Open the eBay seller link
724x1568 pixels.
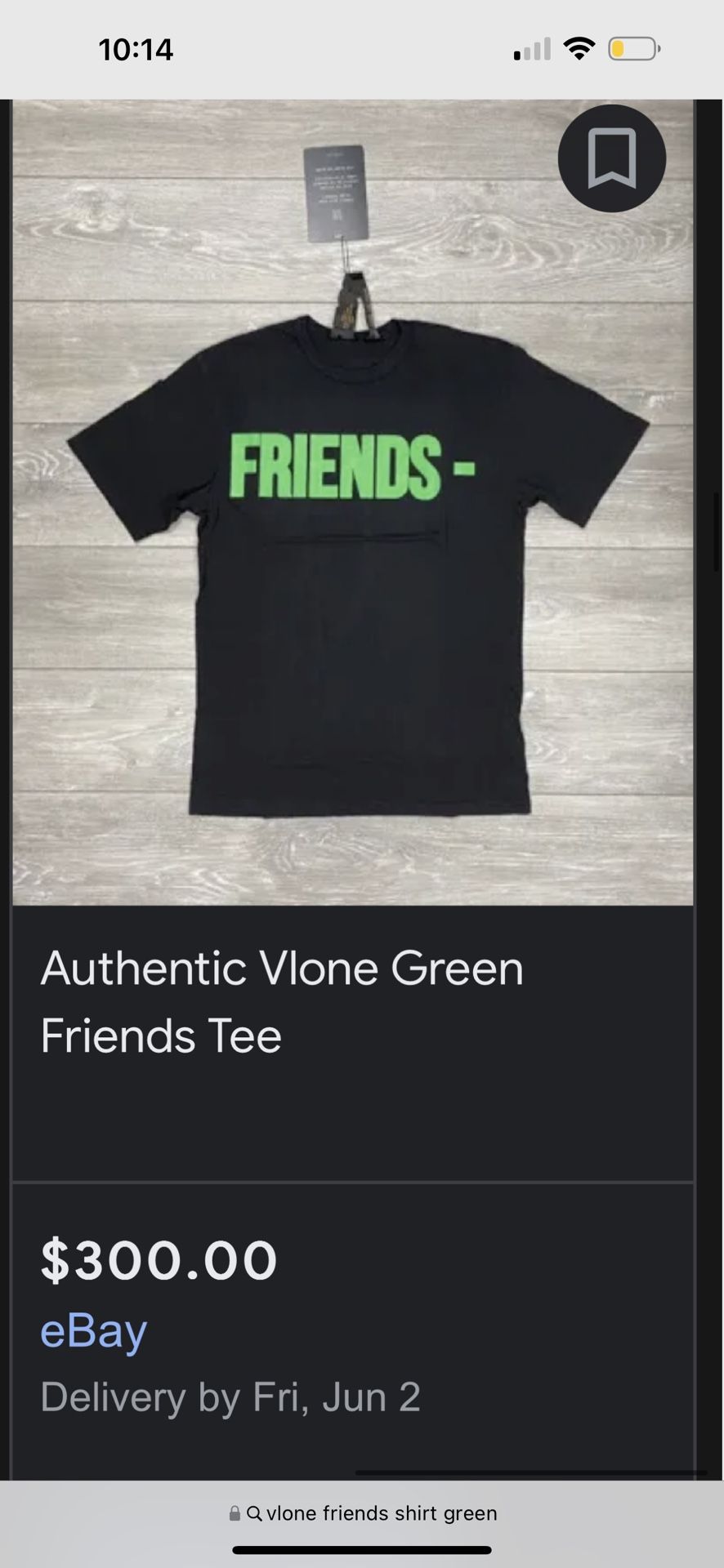94,1330
